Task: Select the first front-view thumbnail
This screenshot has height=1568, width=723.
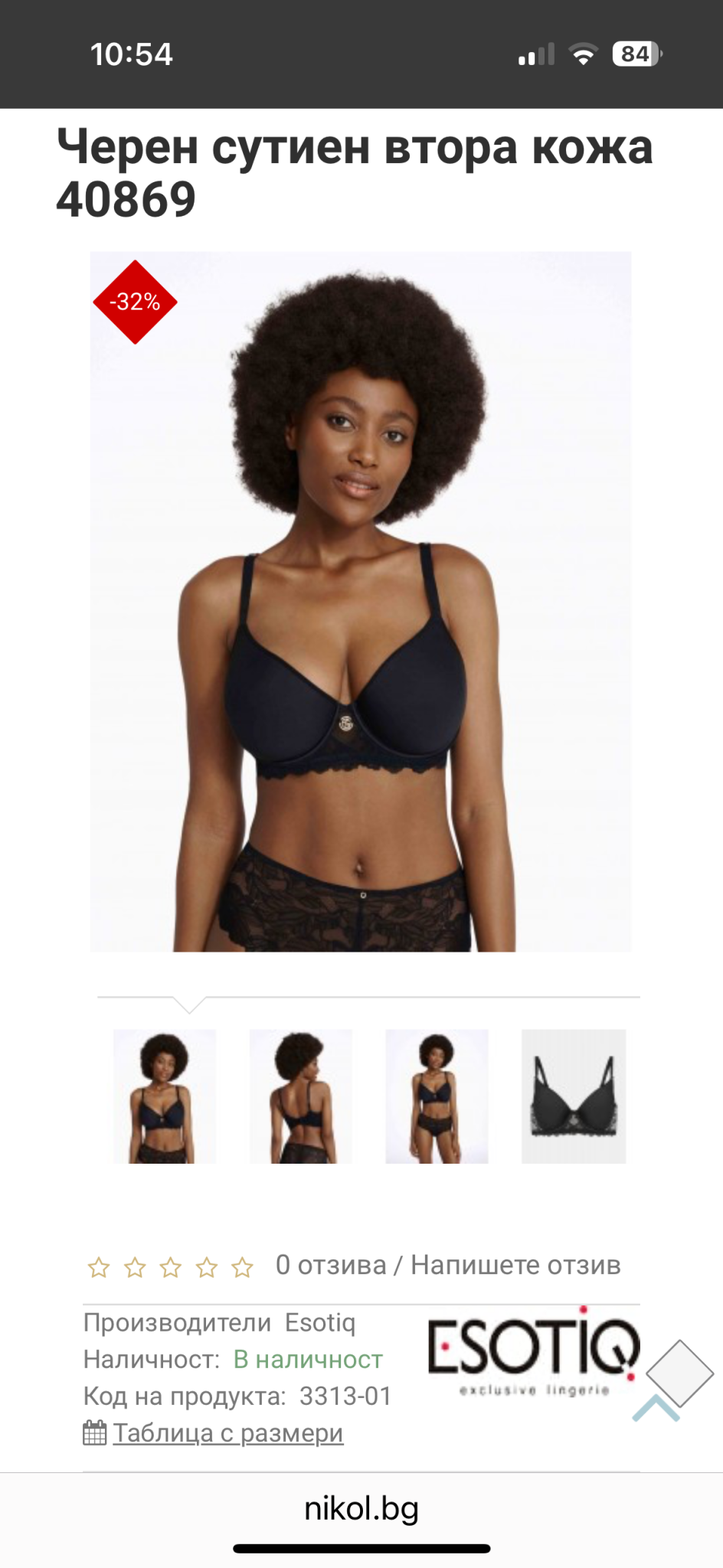Action: coord(165,1096)
